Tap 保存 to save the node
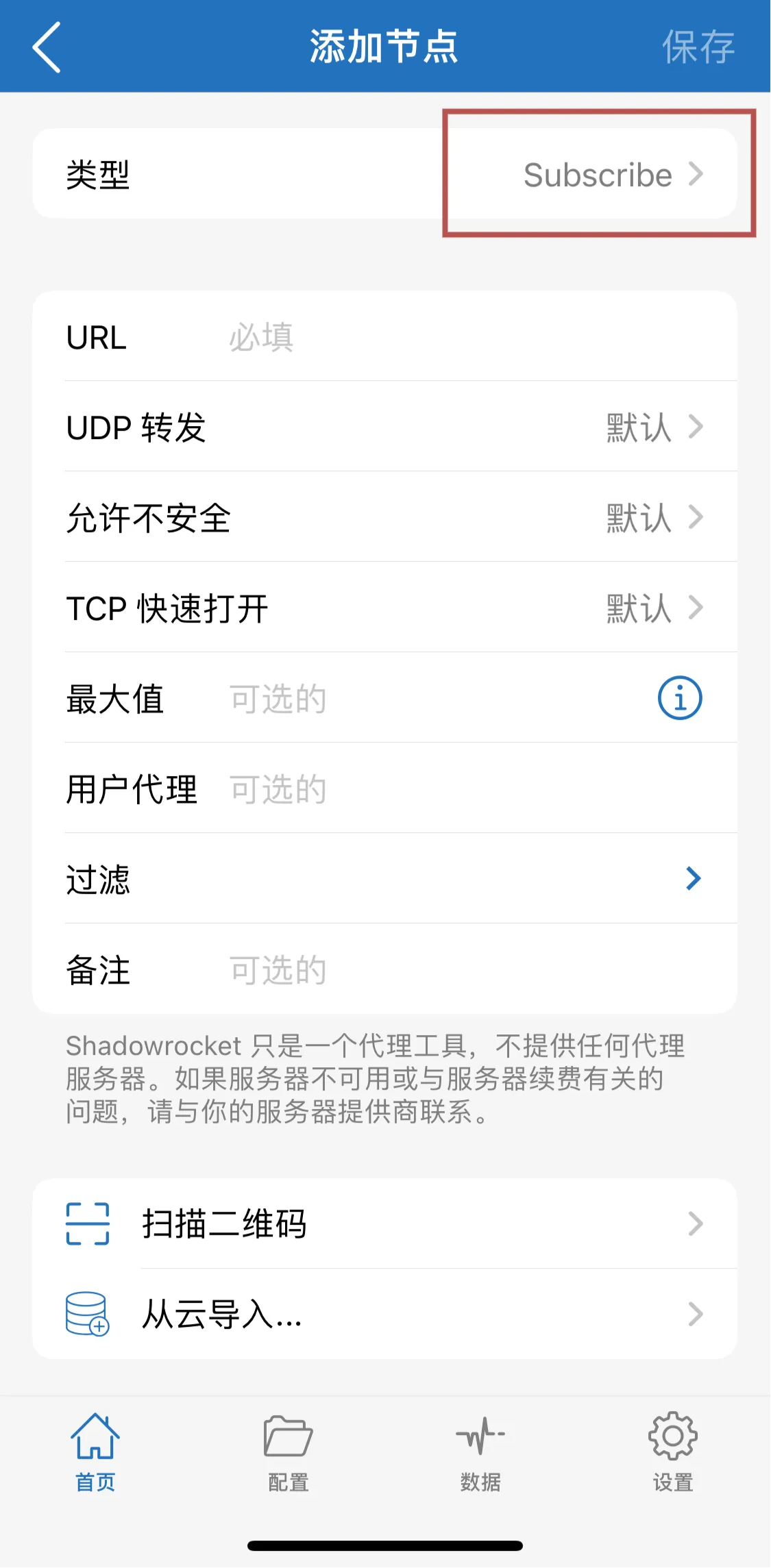This screenshot has height=1568, width=771. [698, 47]
